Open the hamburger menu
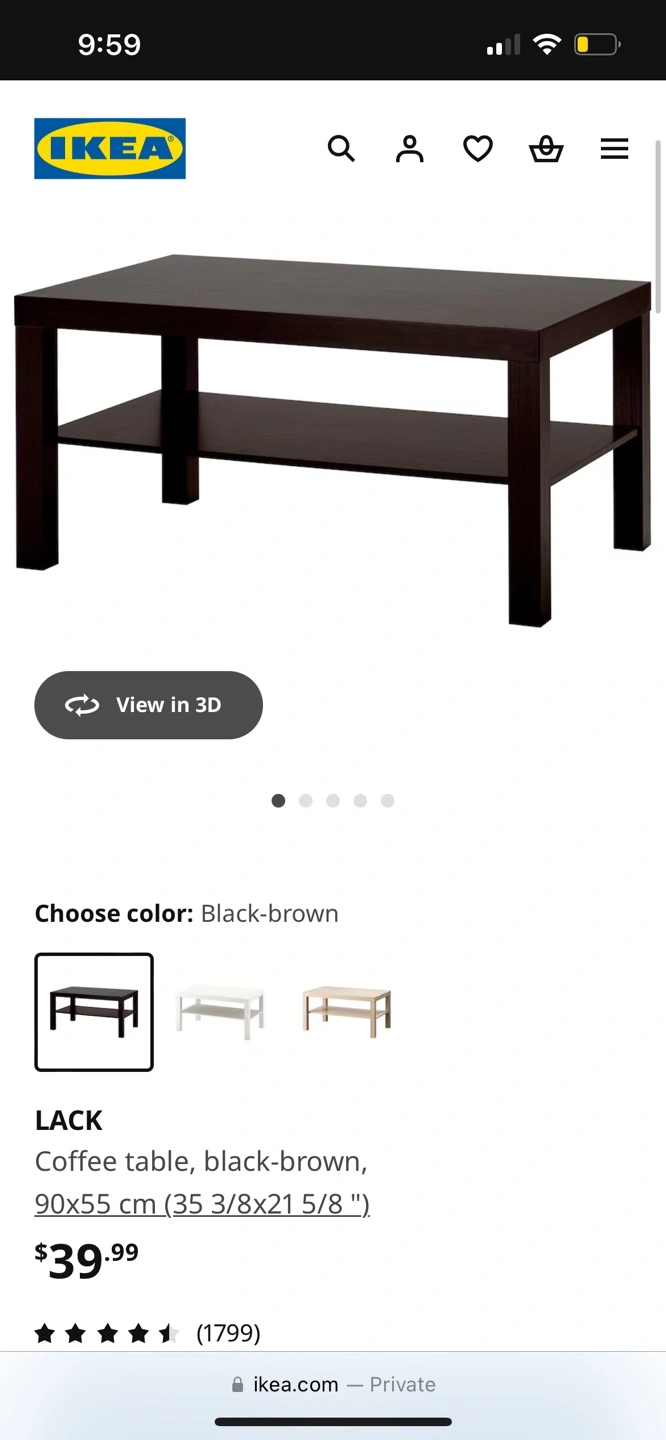Screen dimensions: 666x1440 [x=614, y=149]
